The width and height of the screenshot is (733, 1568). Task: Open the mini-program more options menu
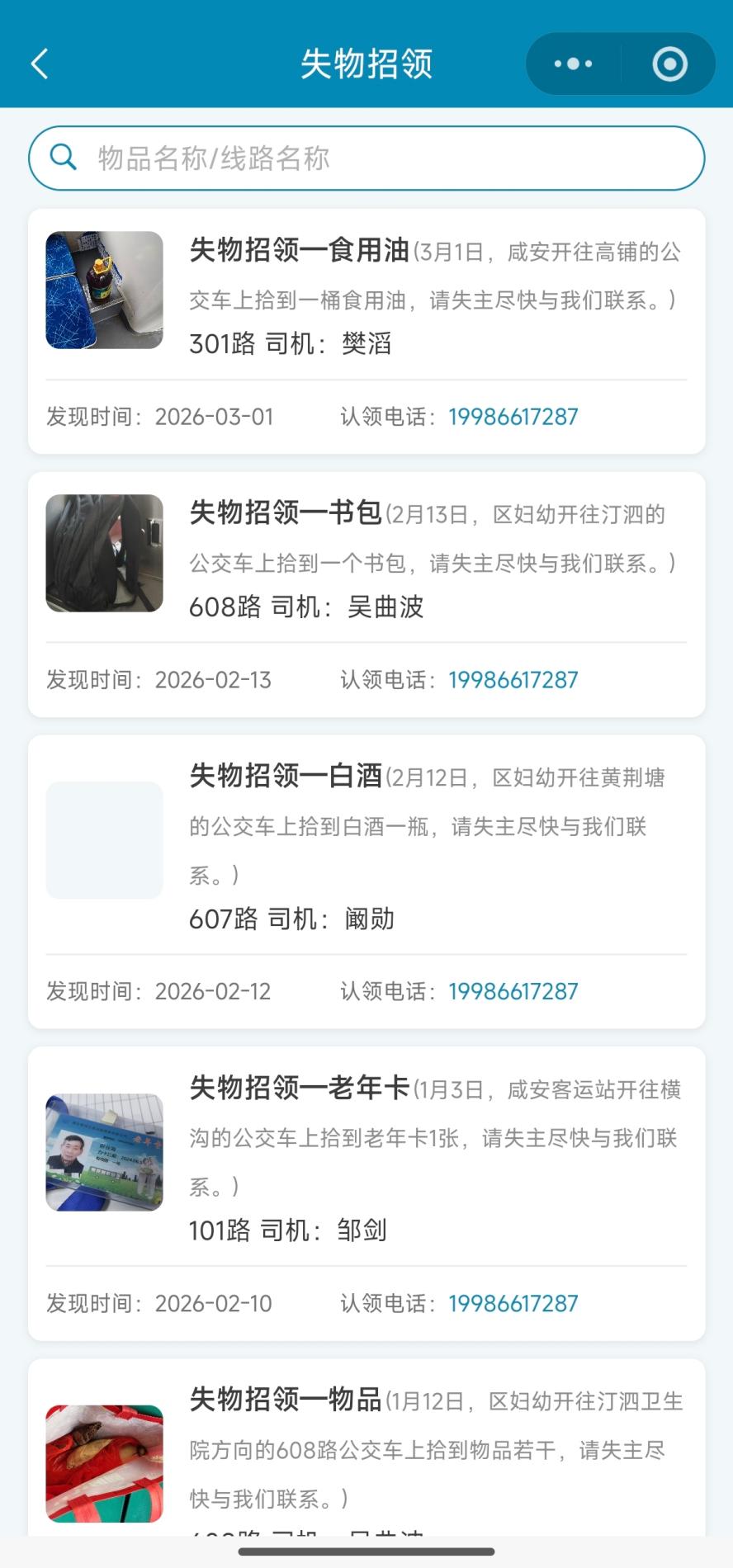[572, 64]
